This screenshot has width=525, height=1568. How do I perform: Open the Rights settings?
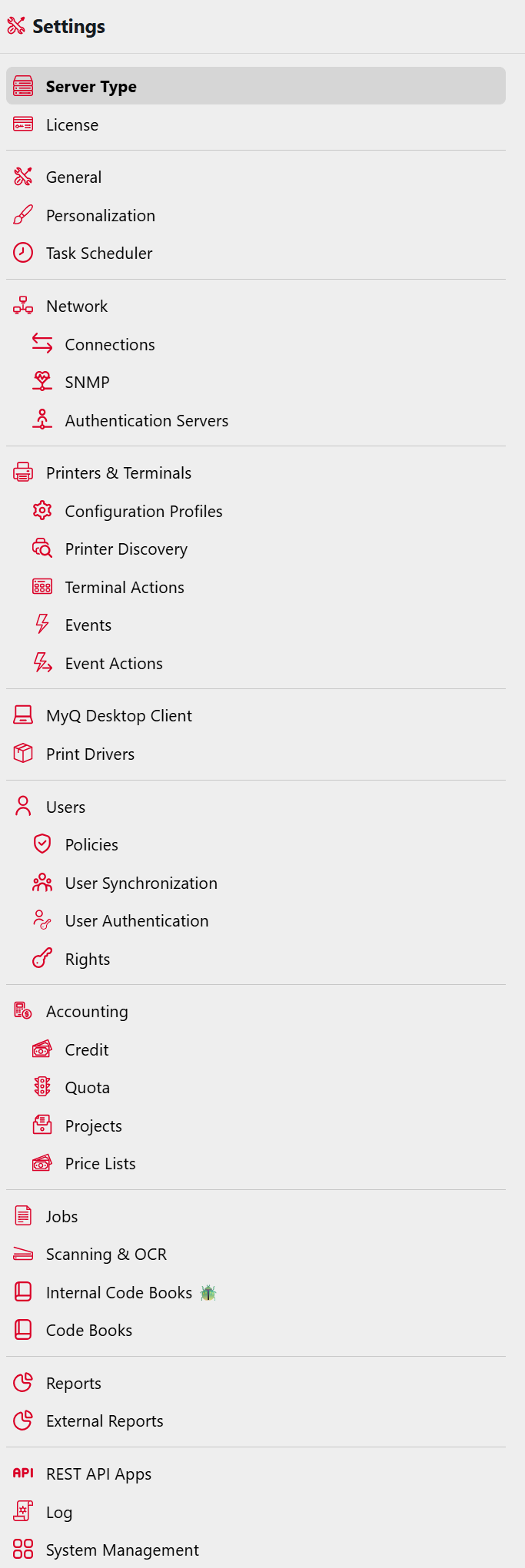[87, 960]
